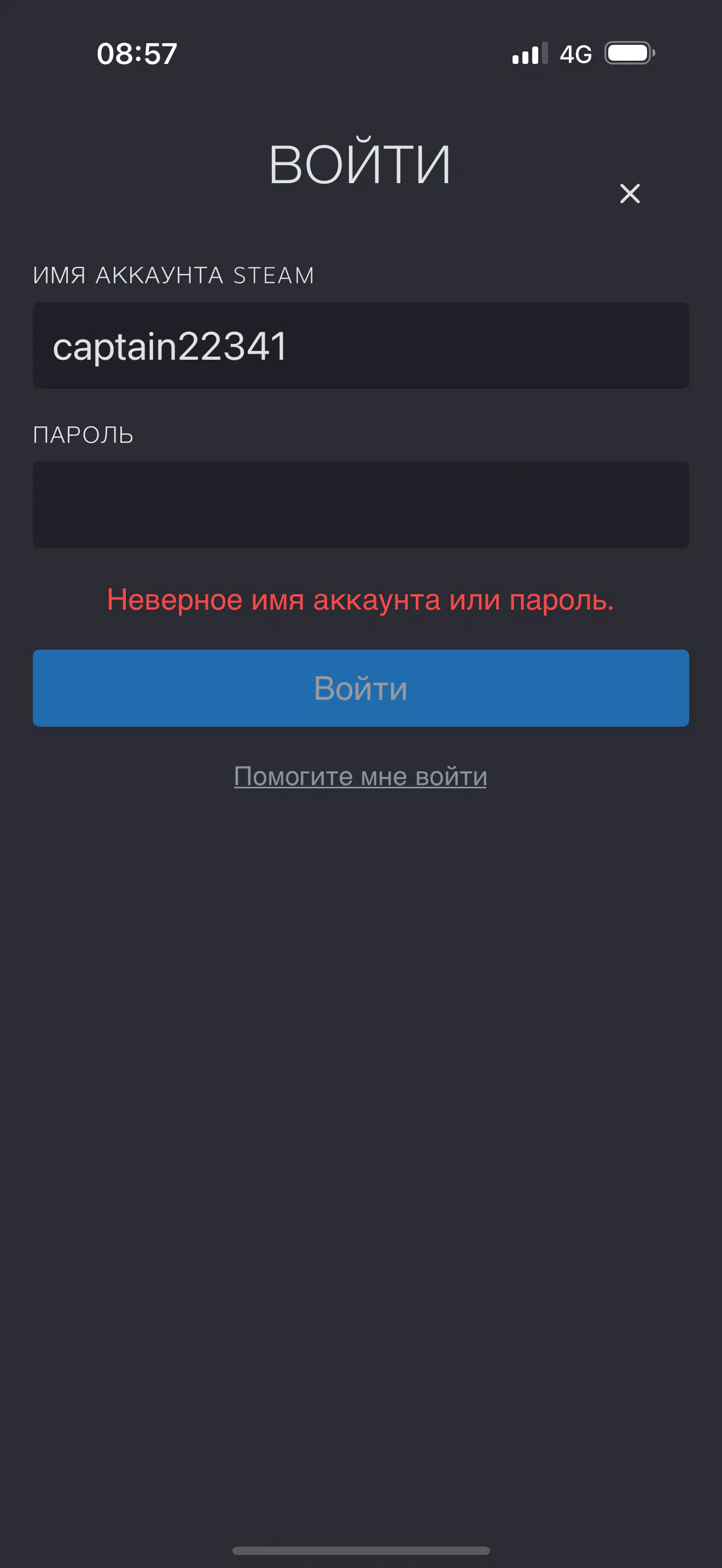Tap the Steam account name field
This screenshot has width=722, height=1568.
361,346
